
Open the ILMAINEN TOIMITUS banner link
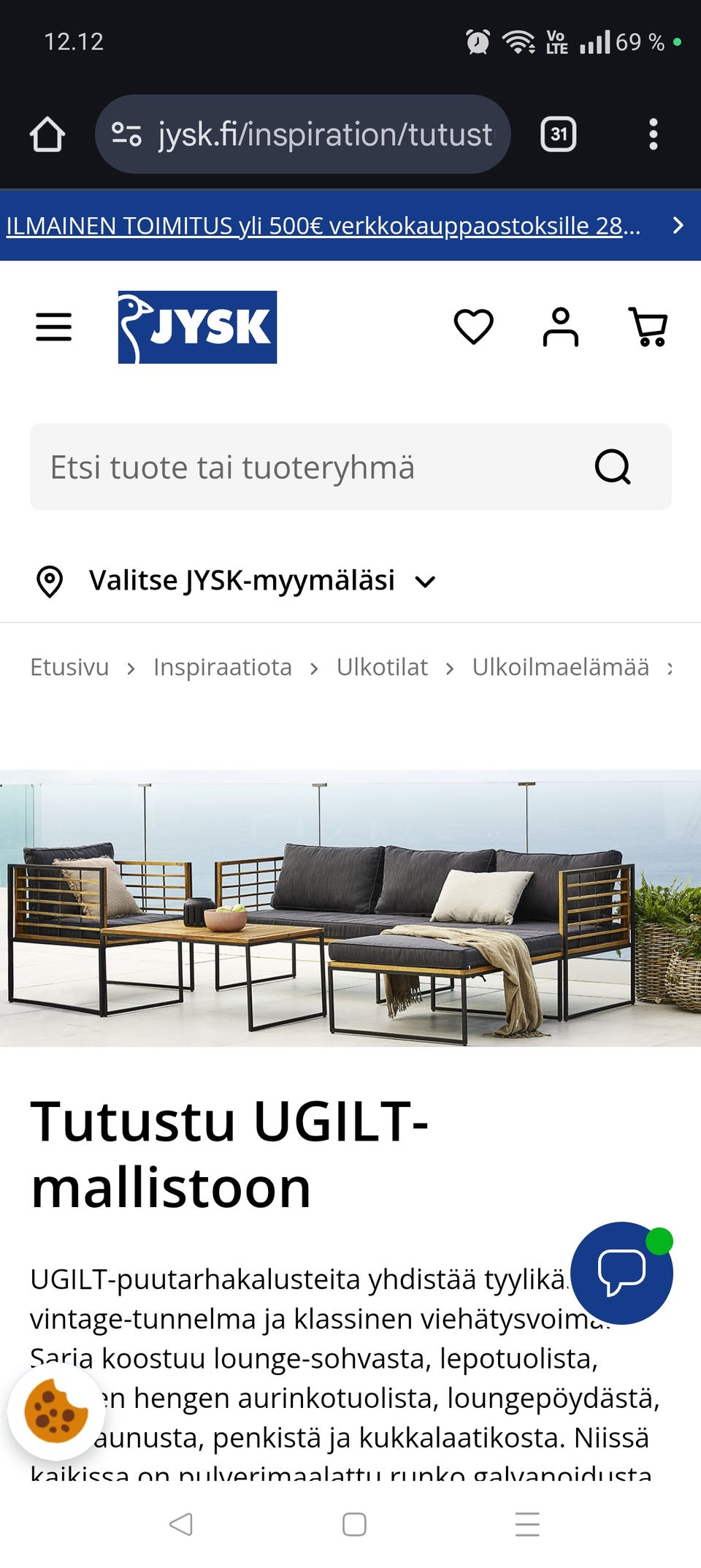pyautogui.click(x=321, y=227)
